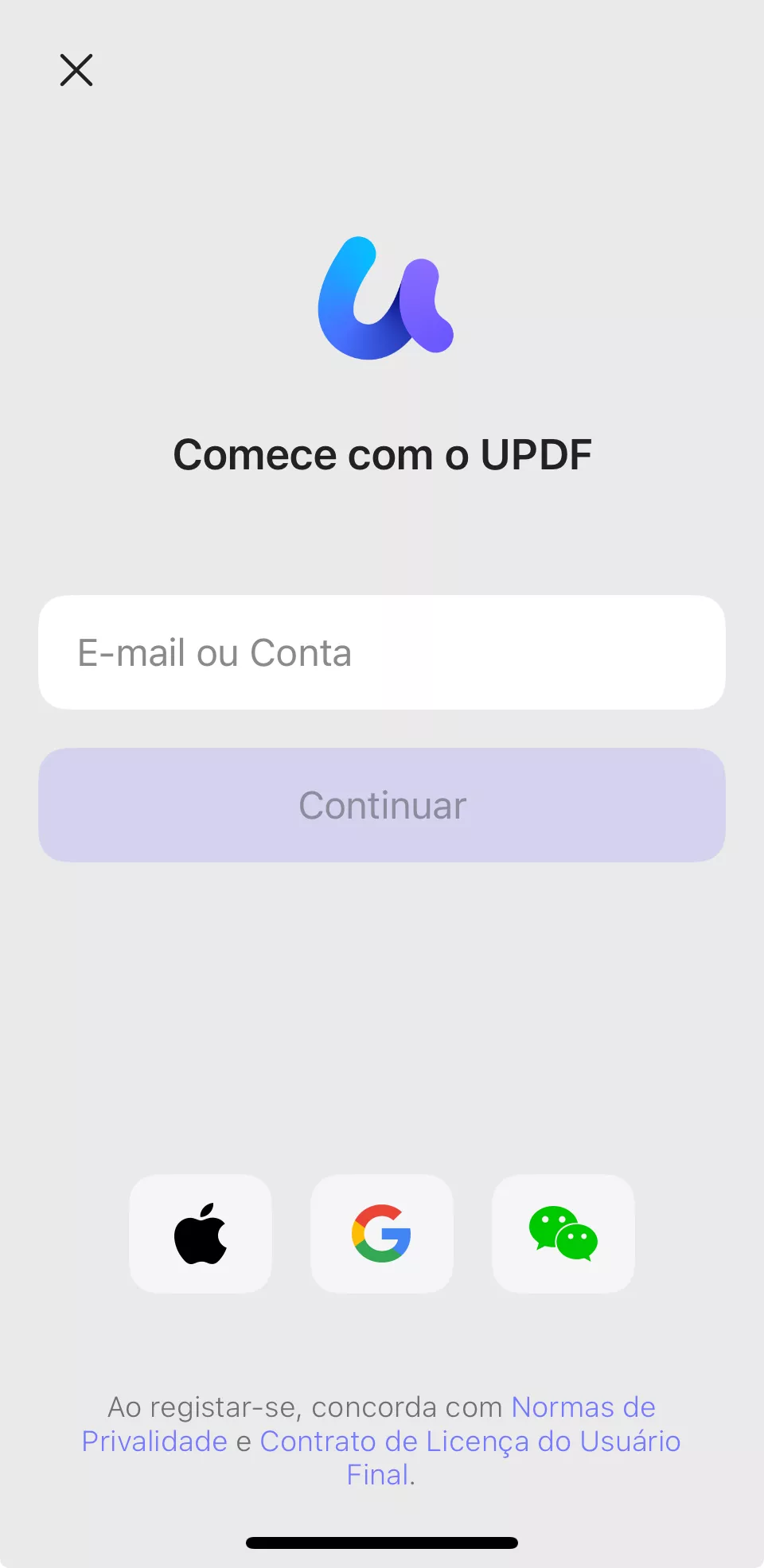
Task: Select the Google login option
Action: (382, 1234)
